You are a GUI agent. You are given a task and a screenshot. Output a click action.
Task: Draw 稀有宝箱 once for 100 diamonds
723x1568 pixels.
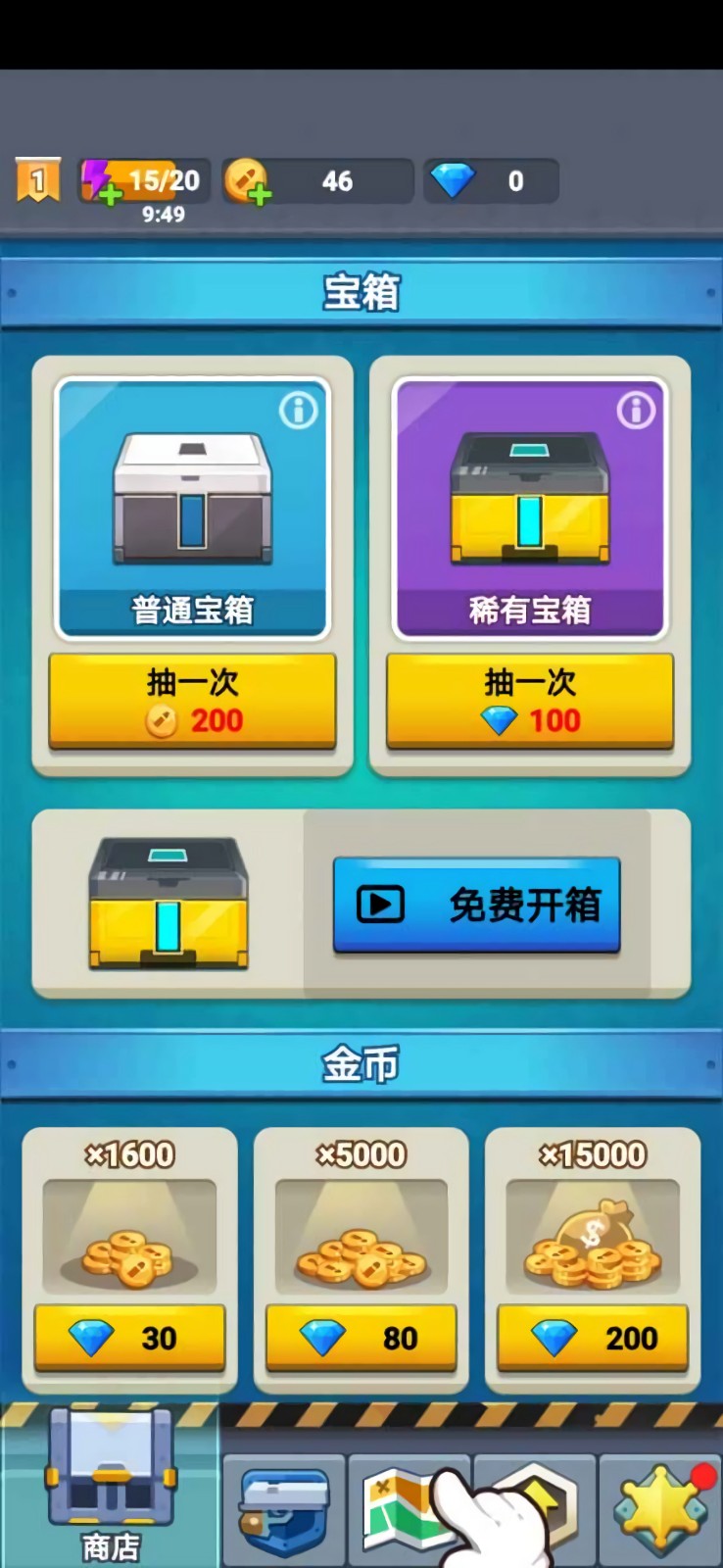[529, 701]
